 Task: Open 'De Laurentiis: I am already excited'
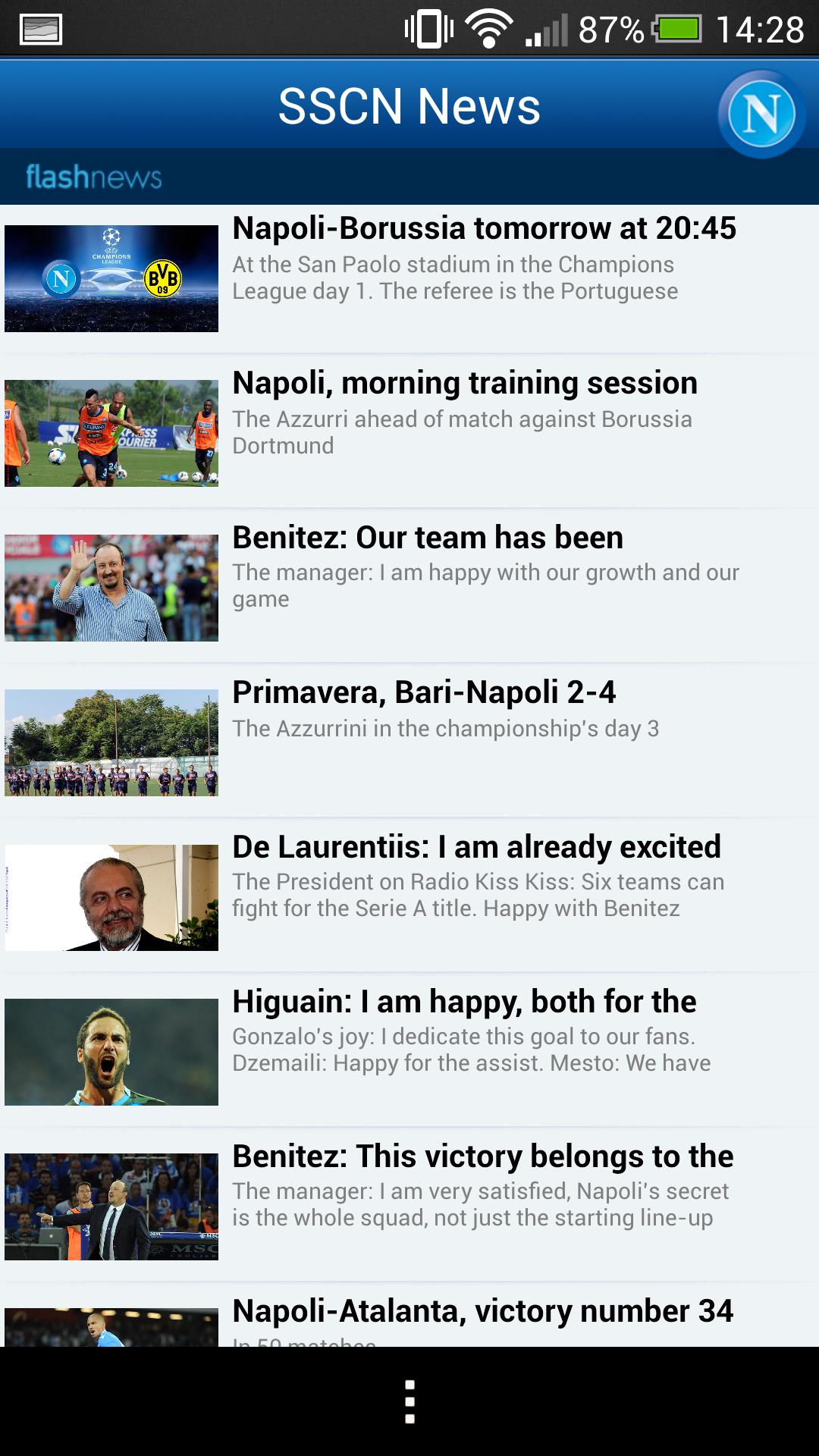click(x=475, y=848)
